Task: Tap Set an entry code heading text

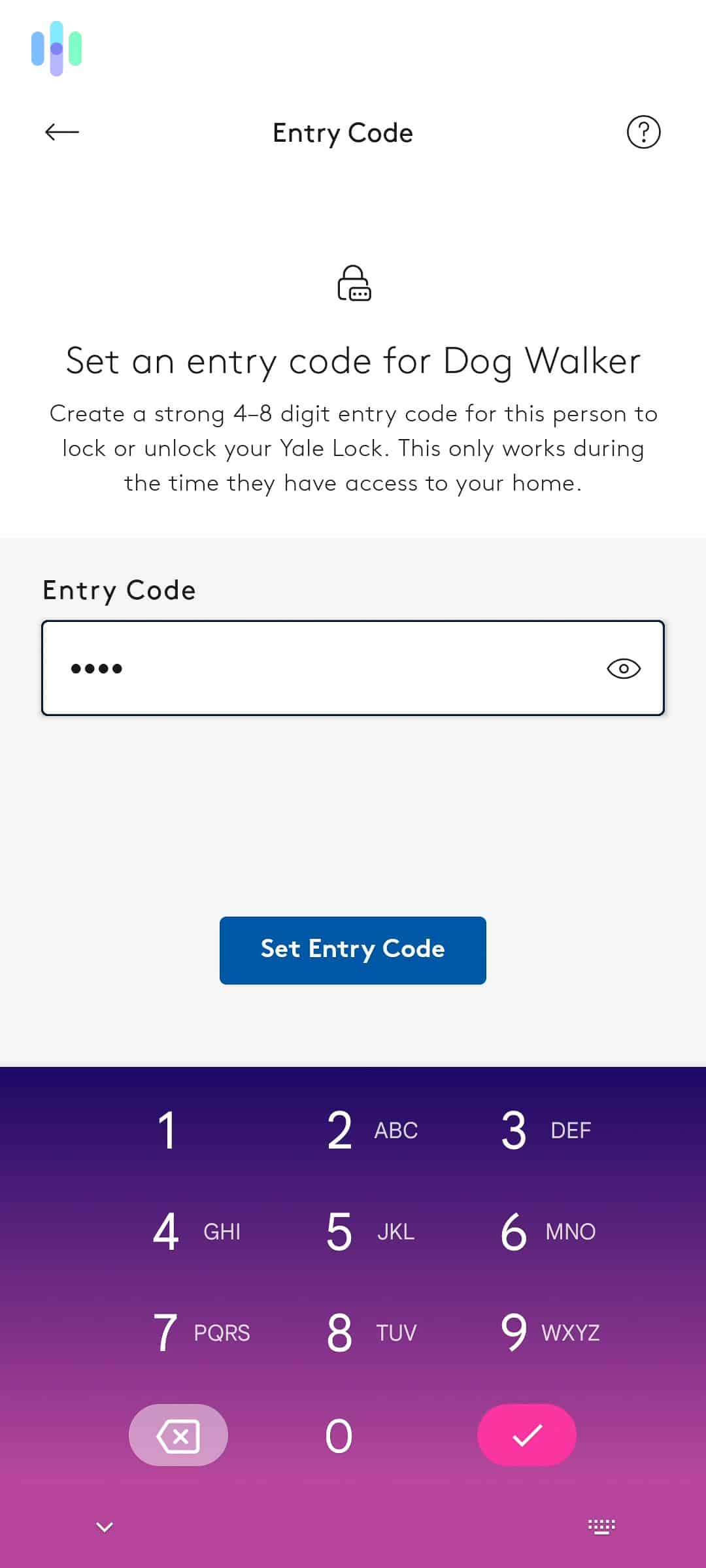Action: coord(352,361)
